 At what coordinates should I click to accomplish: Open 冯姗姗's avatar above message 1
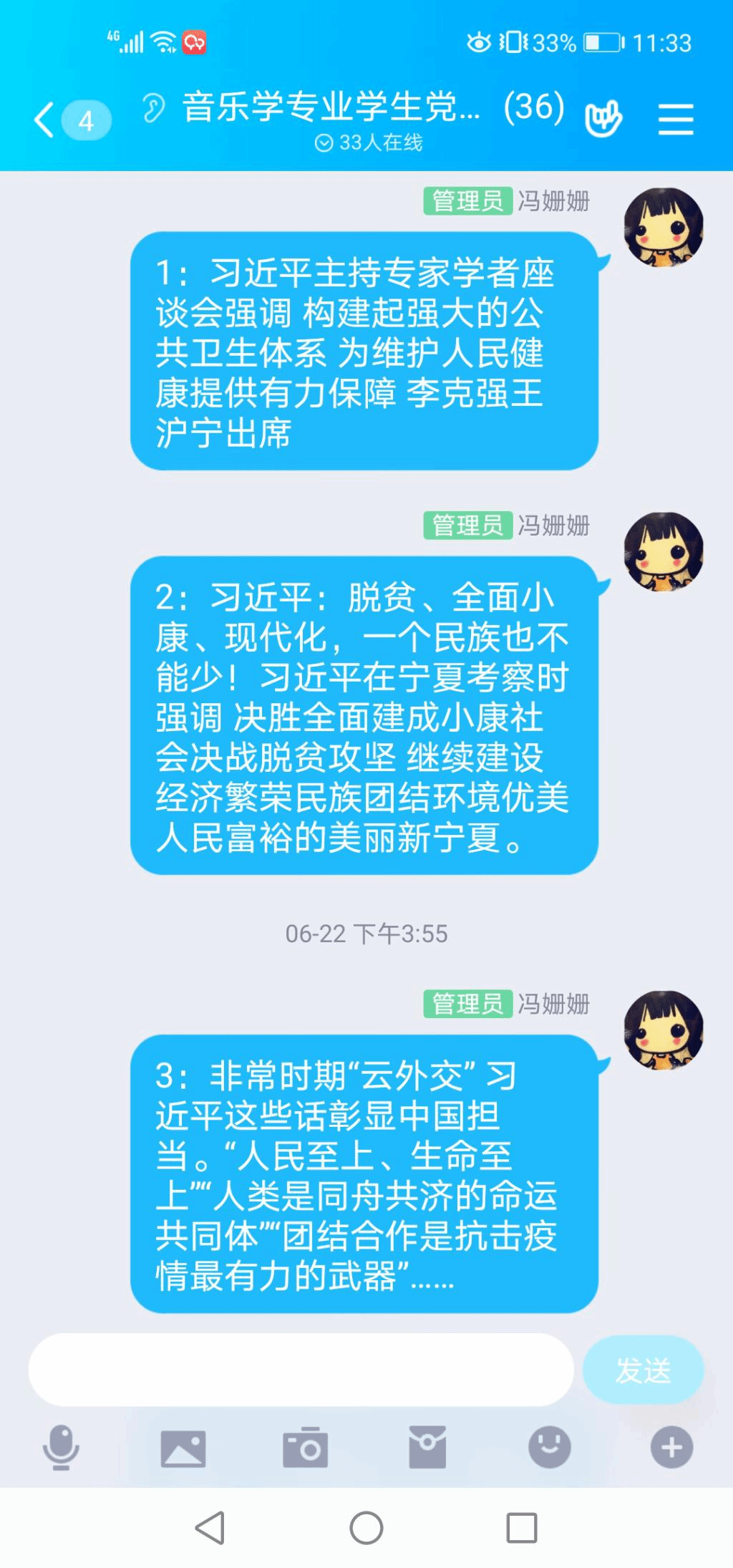(x=664, y=228)
